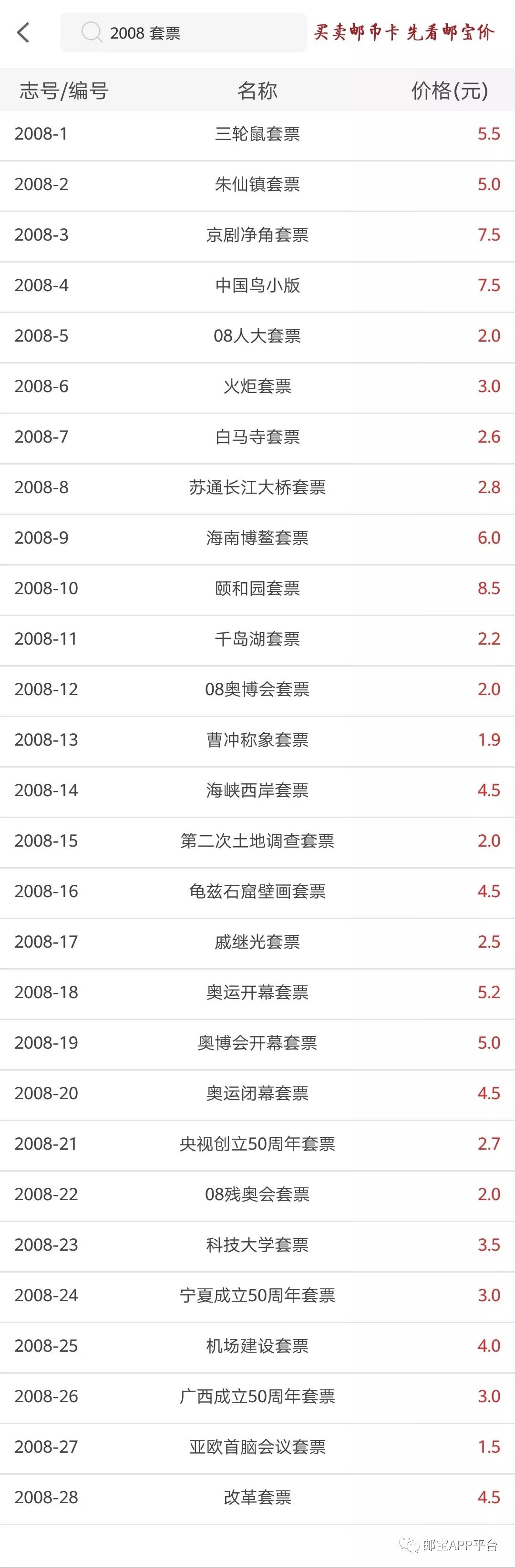
Task: Select the 2008-2 朱仙镇套票 entry
Action: pyautogui.click(x=257, y=184)
